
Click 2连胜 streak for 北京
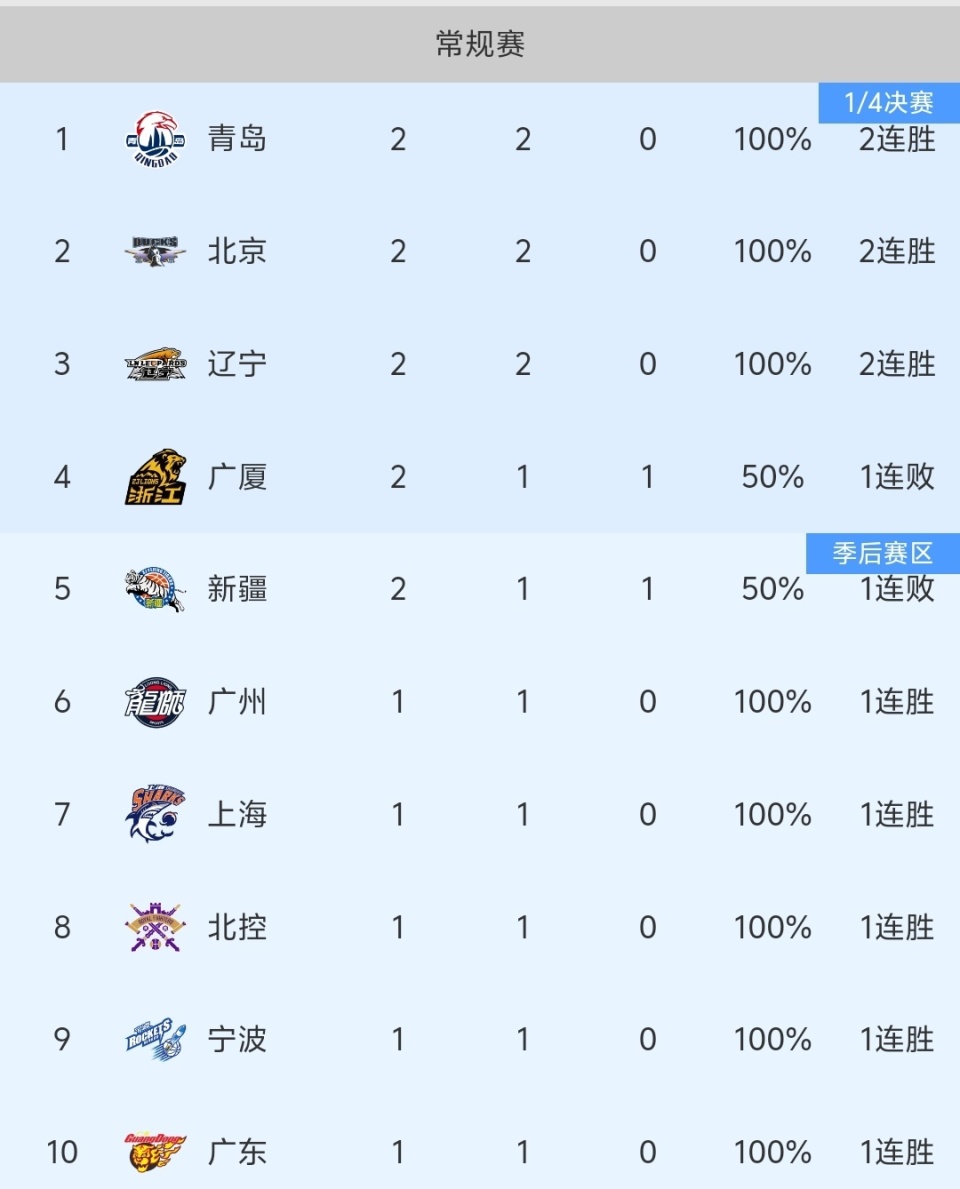pyautogui.click(x=895, y=252)
